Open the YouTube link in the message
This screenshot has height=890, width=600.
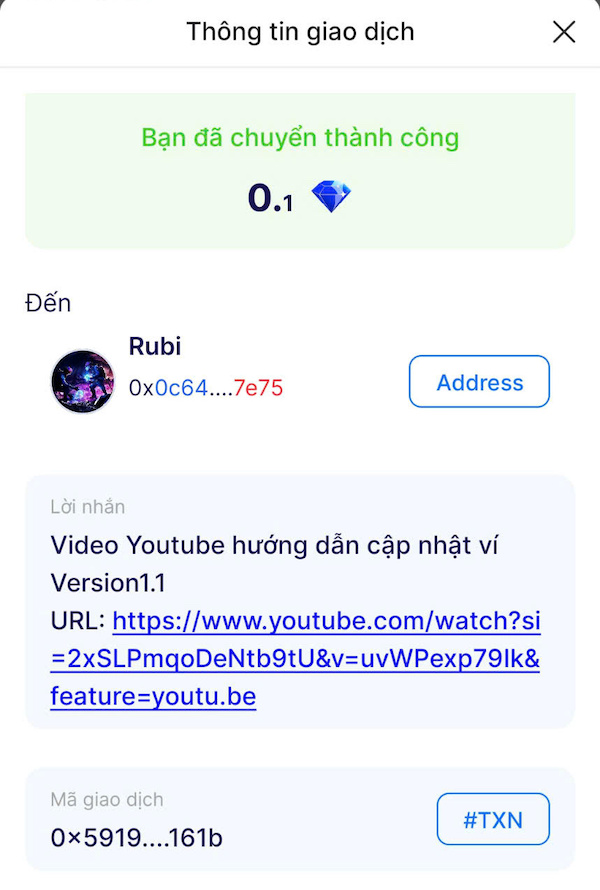326,659
